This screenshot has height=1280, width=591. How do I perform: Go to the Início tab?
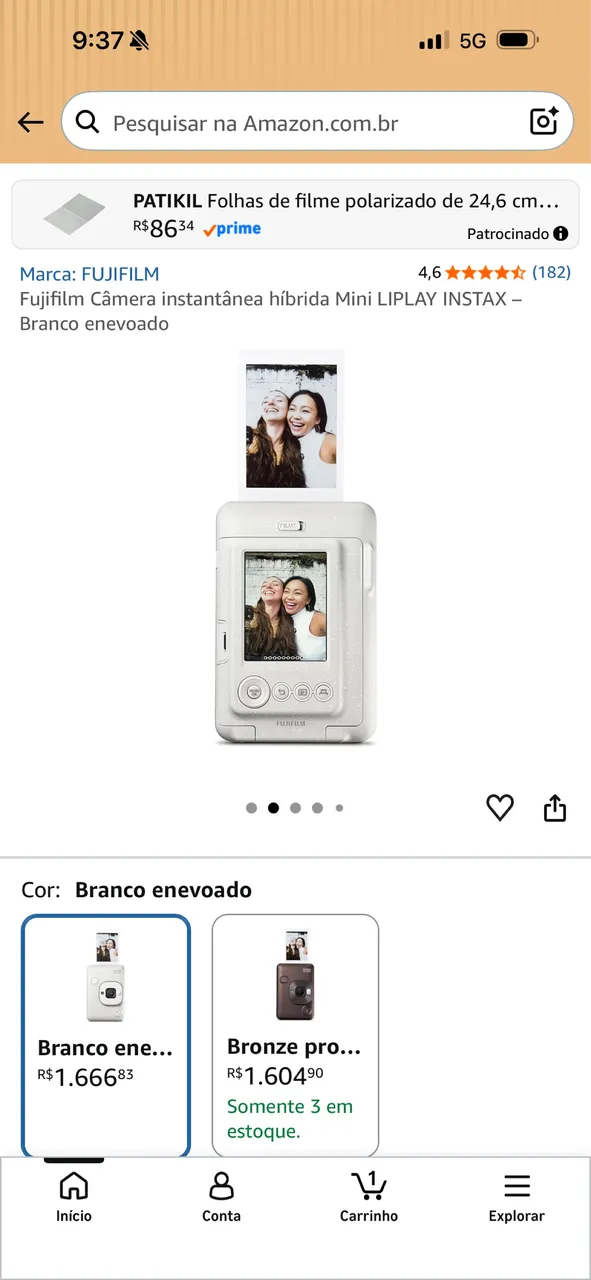(x=74, y=1197)
